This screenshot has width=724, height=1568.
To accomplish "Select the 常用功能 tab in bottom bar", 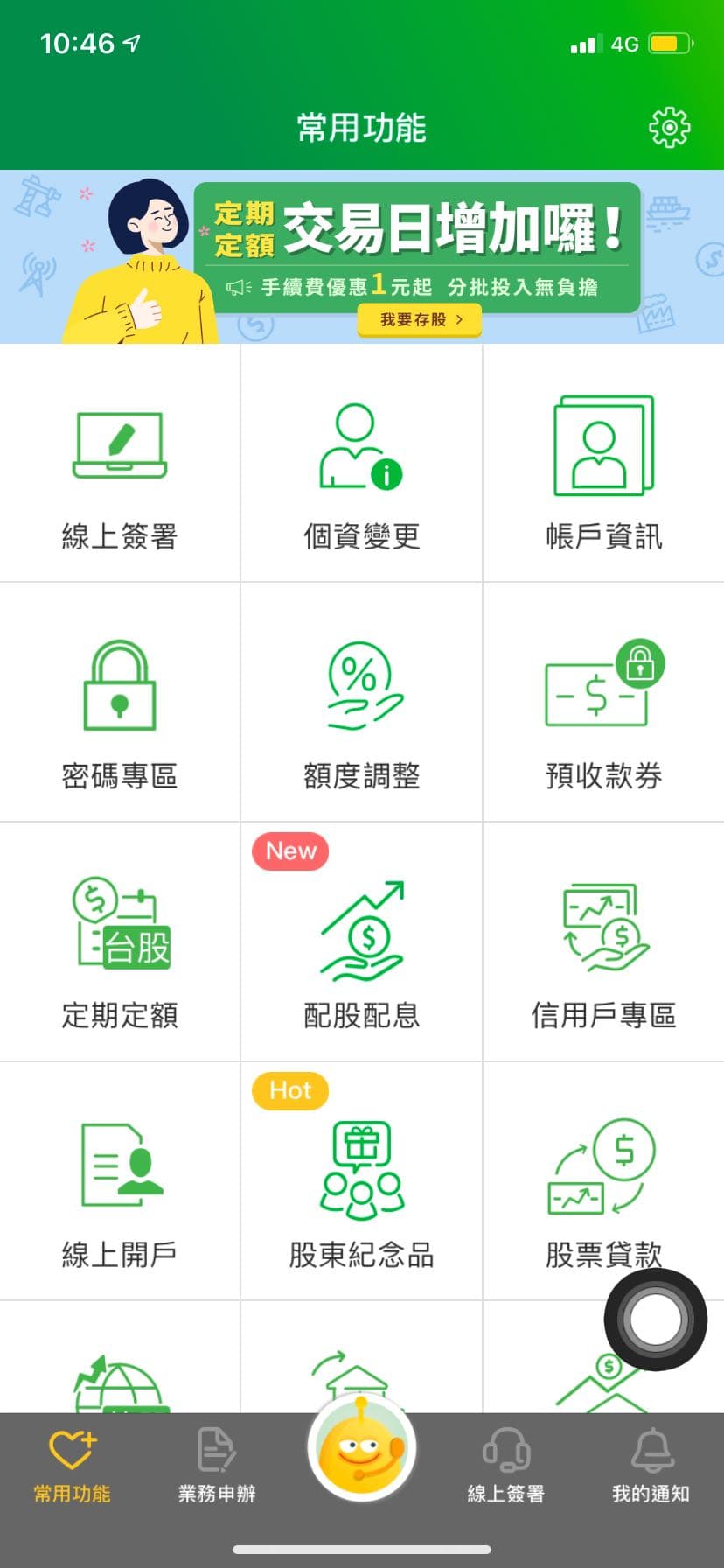I will coord(71,1461).
